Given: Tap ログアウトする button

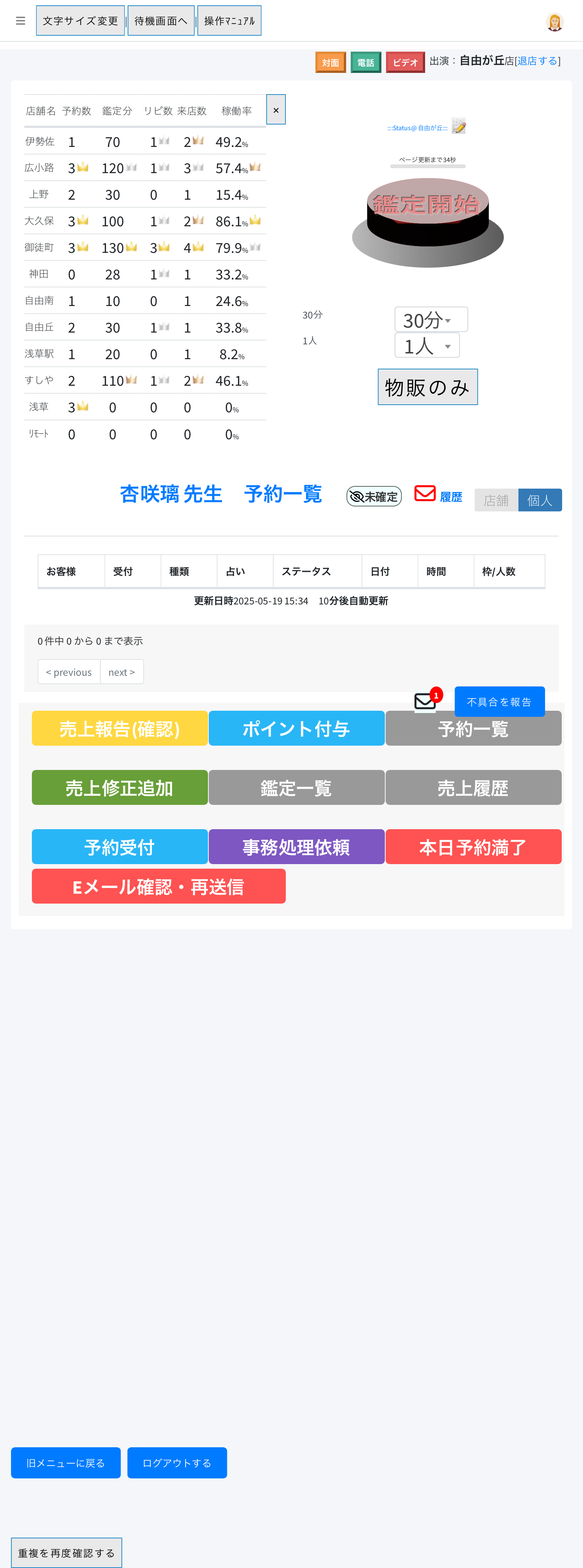Looking at the screenshot, I should (x=177, y=1463).
